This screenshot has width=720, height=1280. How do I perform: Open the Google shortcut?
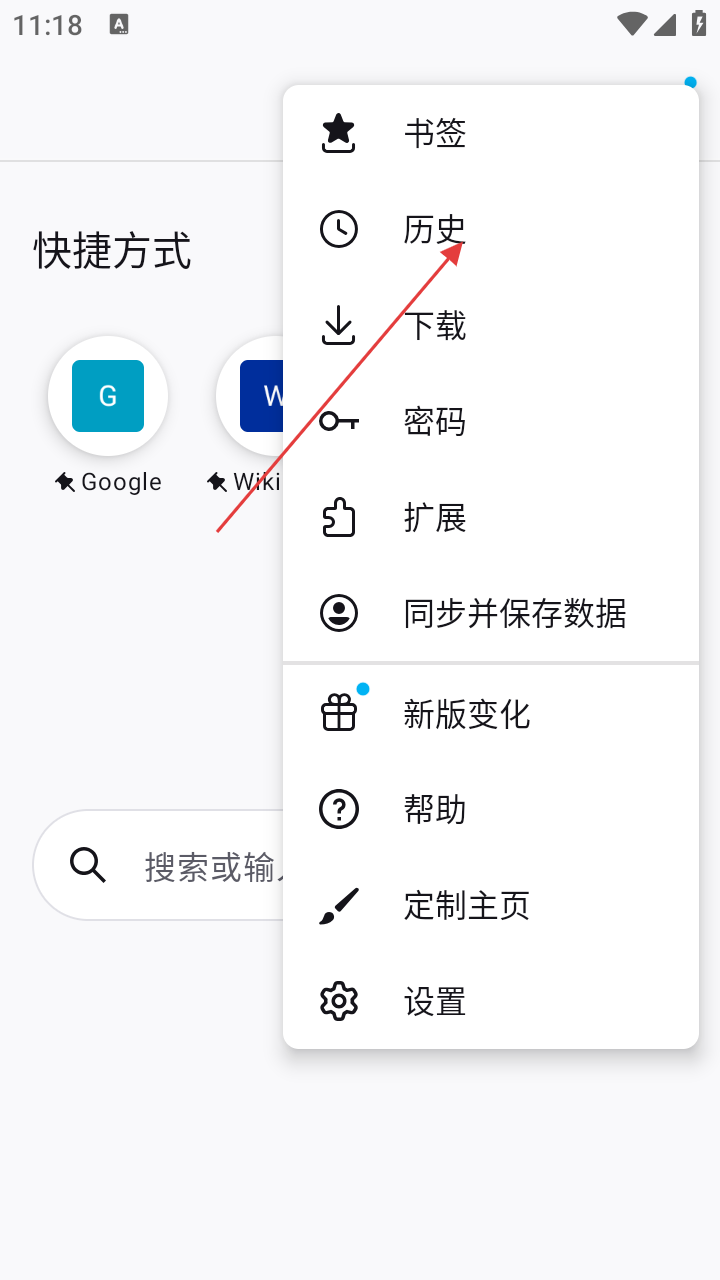(108, 397)
